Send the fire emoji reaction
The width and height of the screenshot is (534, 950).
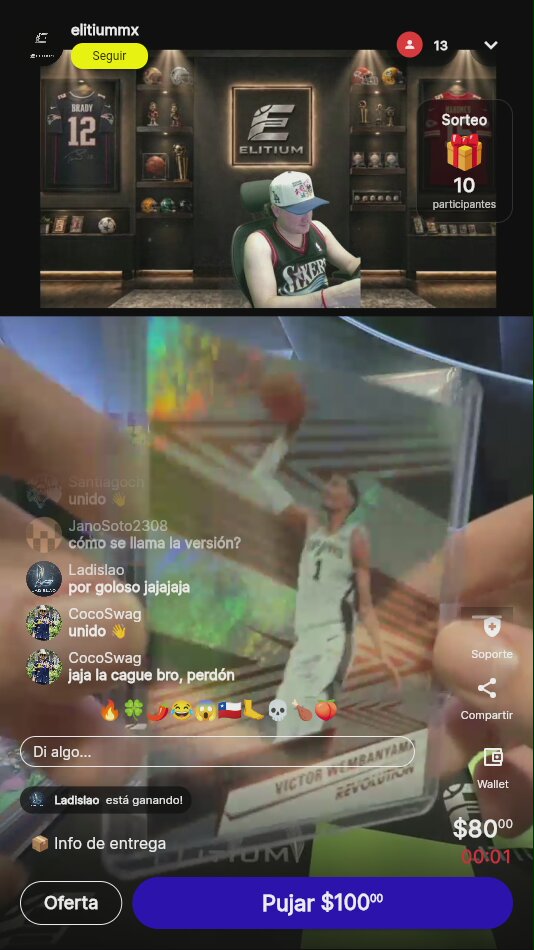click(110, 709)
